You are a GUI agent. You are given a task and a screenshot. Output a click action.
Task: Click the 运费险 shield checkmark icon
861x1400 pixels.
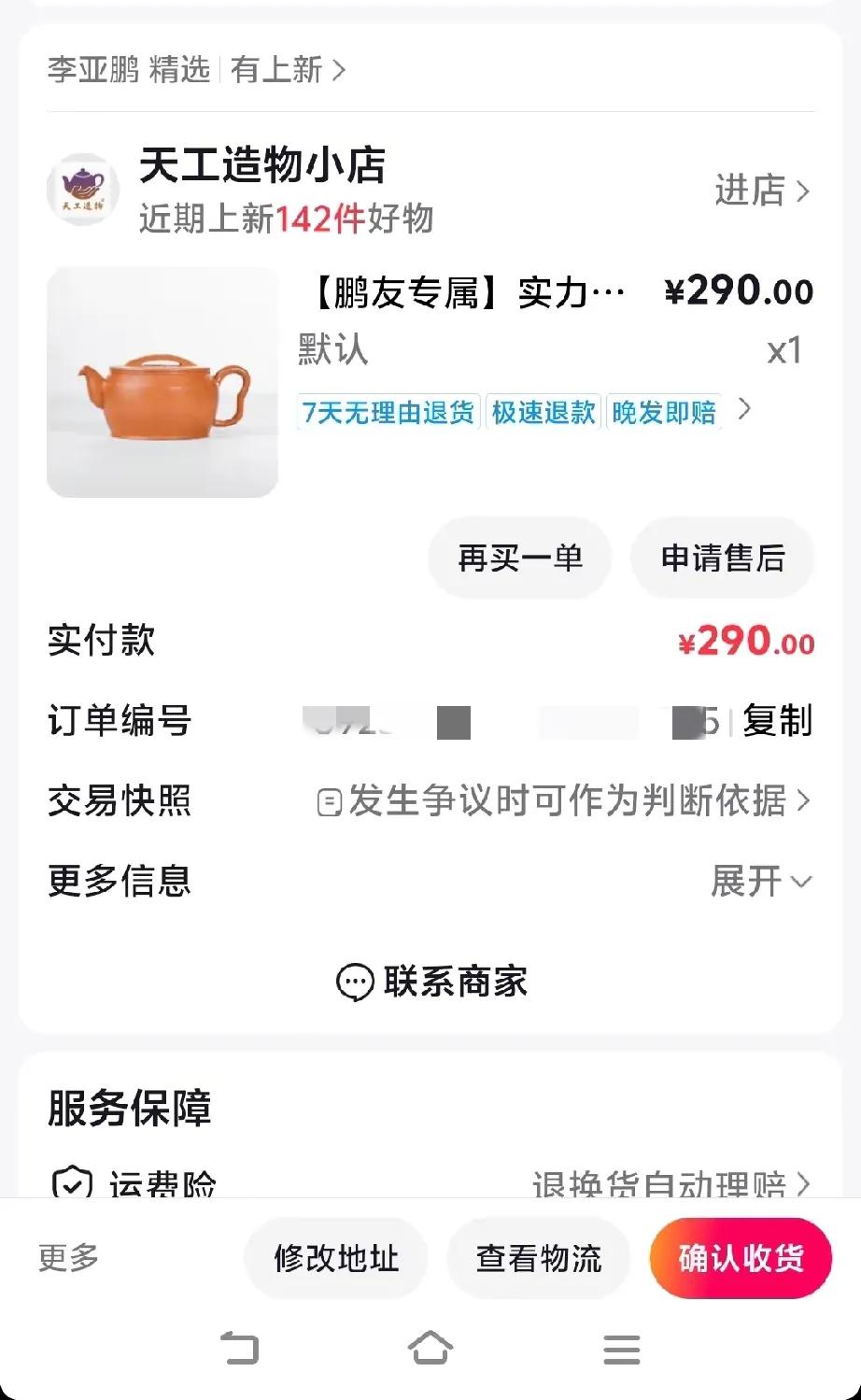point(66,1181)
